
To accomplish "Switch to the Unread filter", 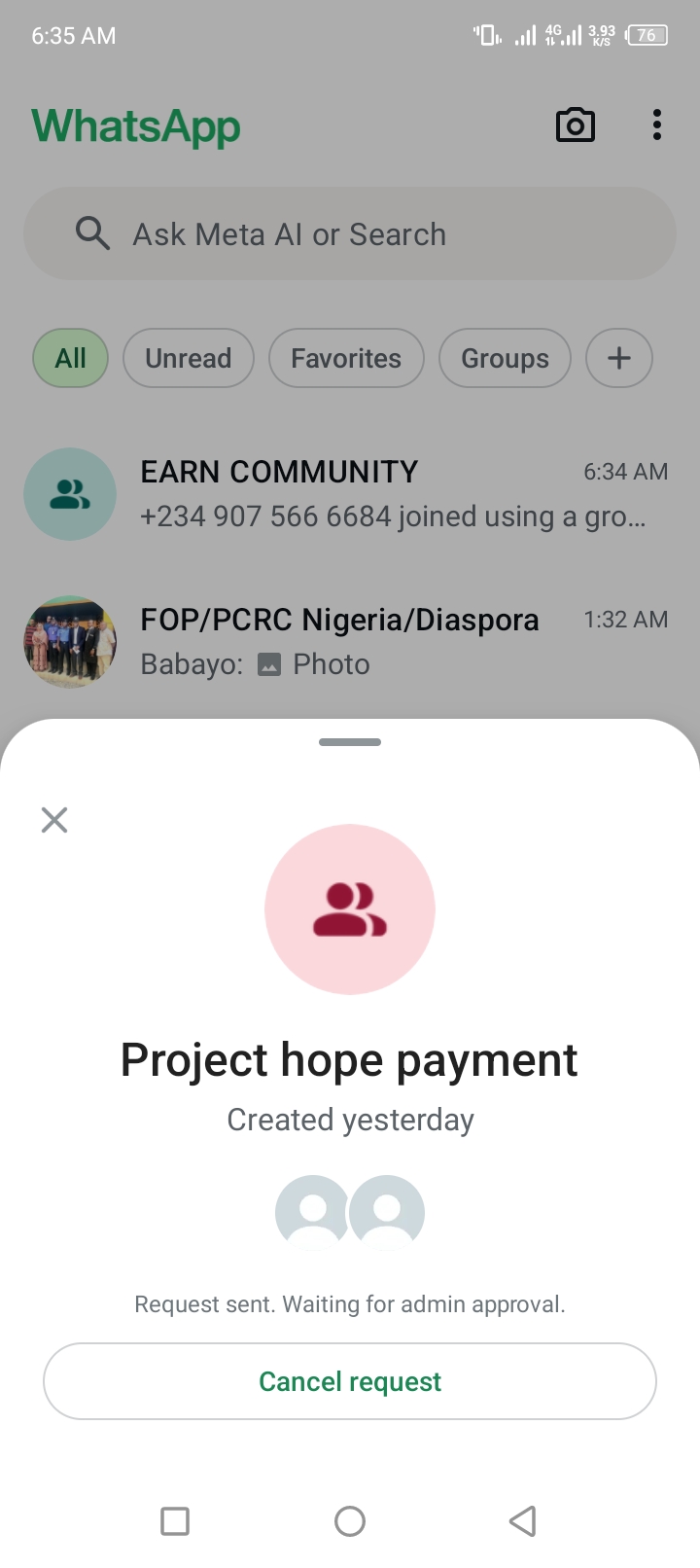I will (189, 359).
